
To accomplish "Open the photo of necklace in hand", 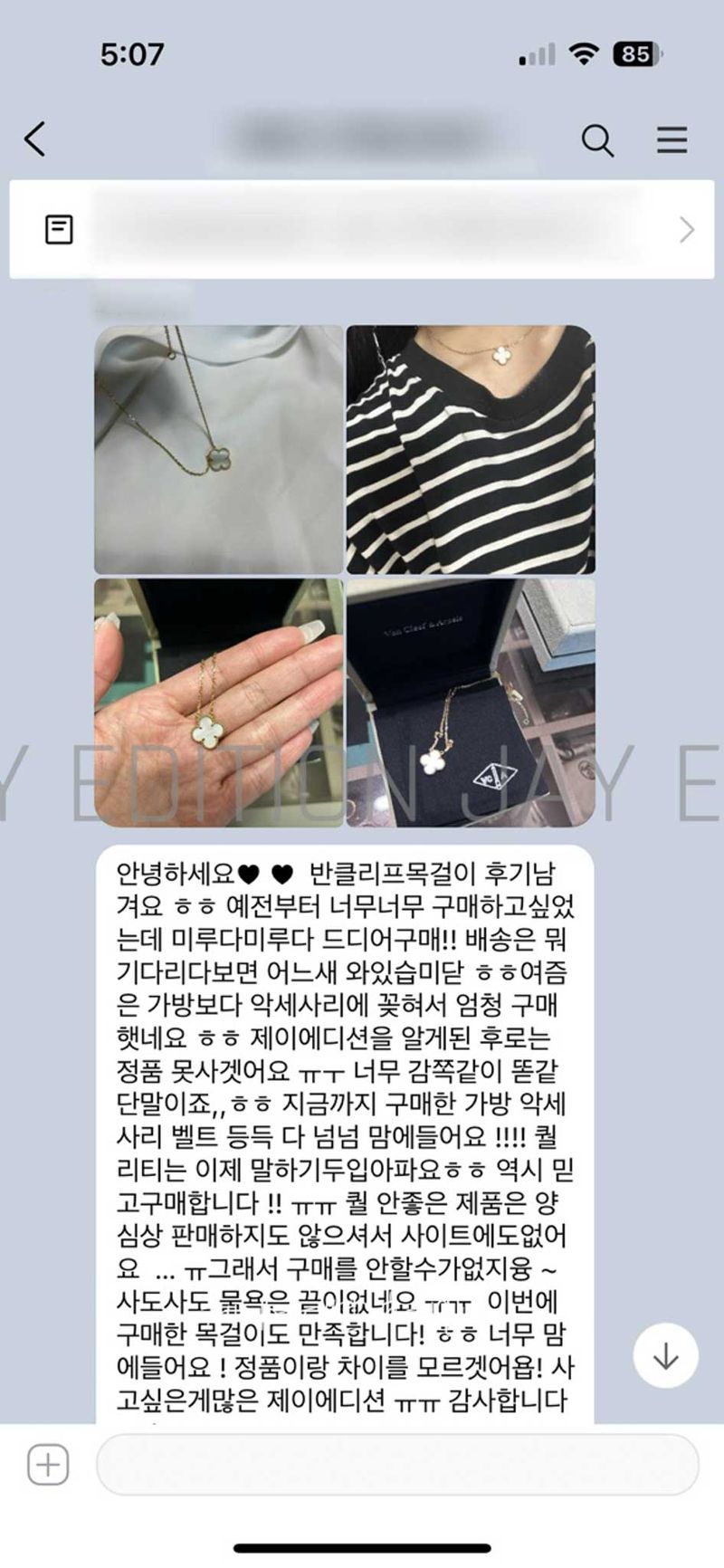I will click(219, 703).
